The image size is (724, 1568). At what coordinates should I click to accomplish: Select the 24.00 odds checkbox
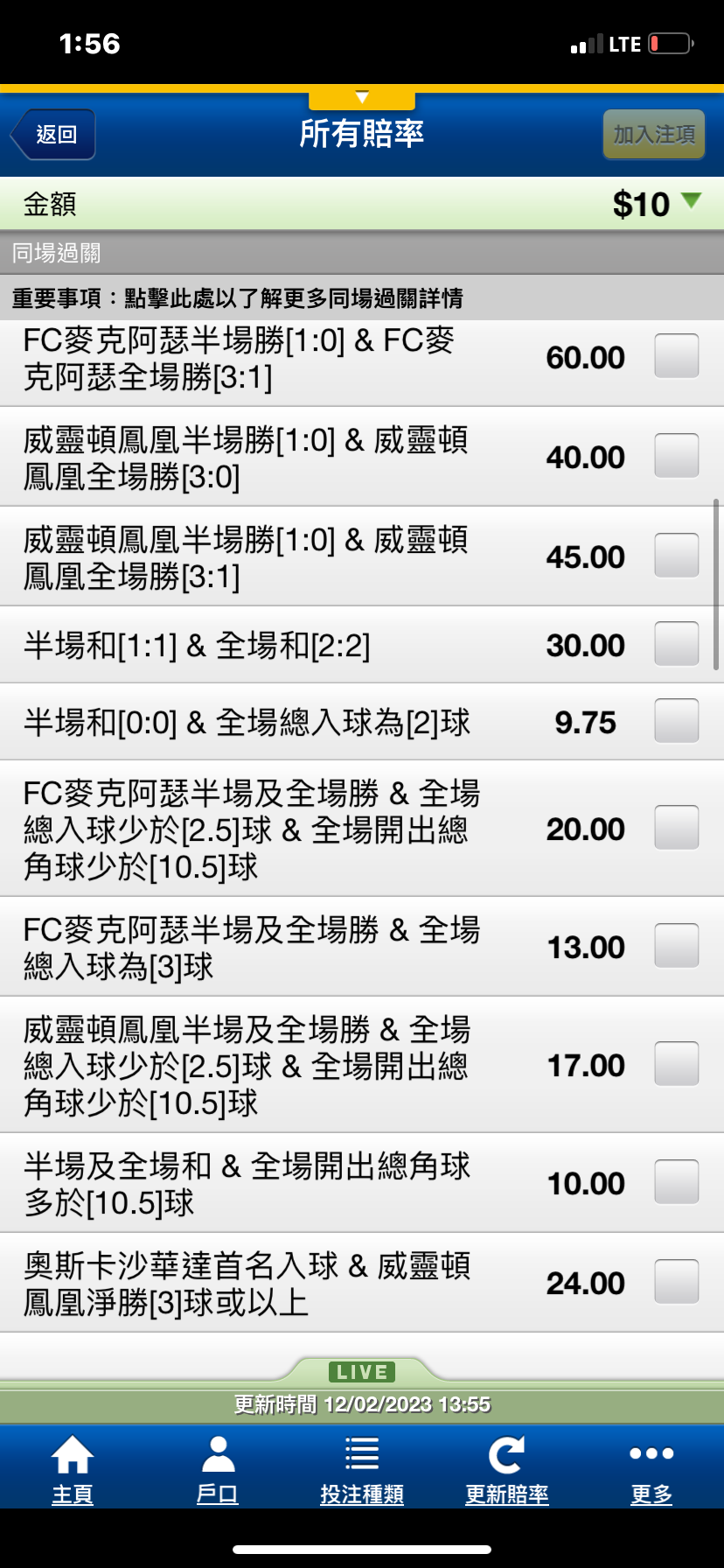[677, 1281]
